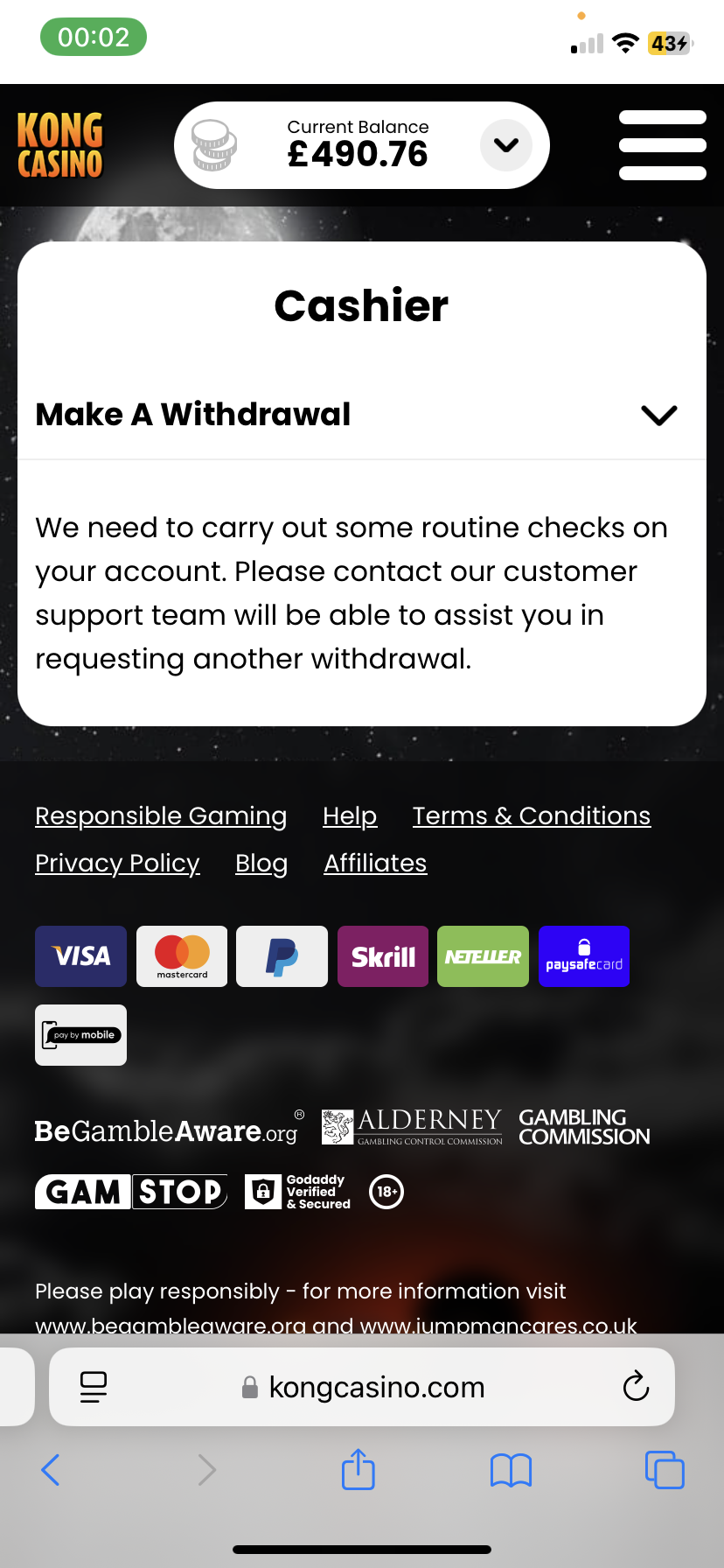This screenshot has height=1568, width=724.
Task: Tap the kongcasino.com address bar
Action: tap(376, 1387)
